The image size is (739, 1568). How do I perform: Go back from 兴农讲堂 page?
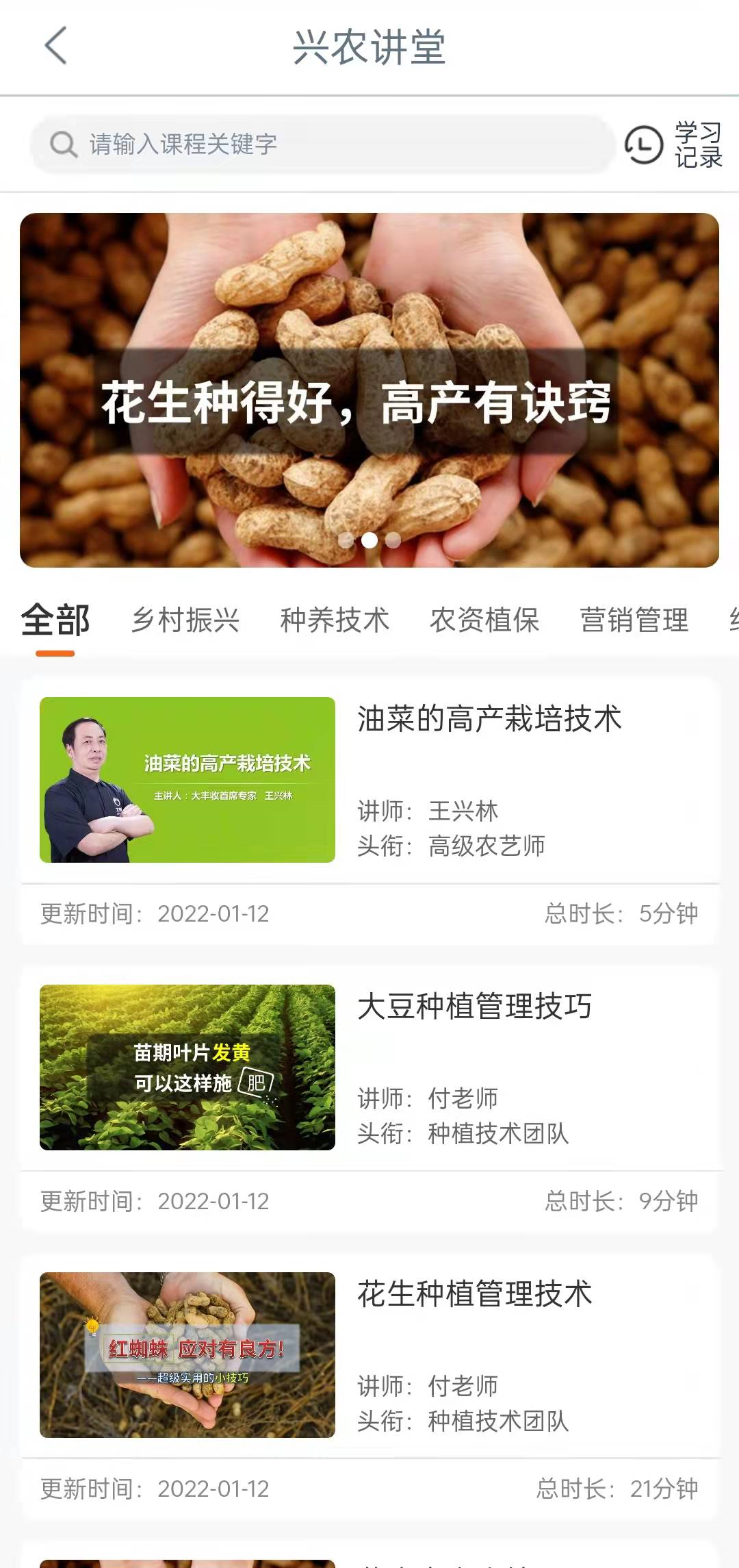55,46
